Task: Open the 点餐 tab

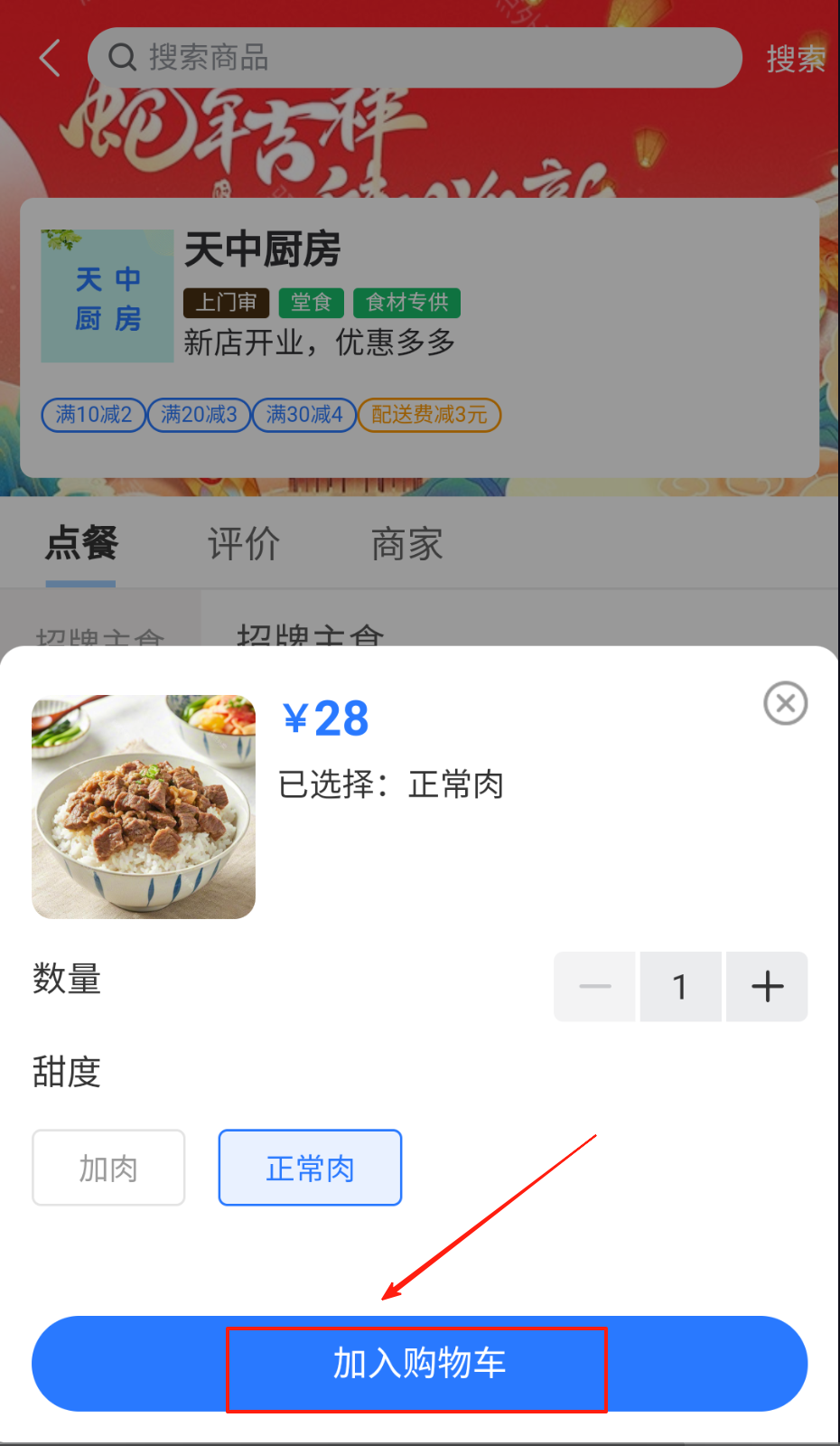Action: [x=81, y=544]
